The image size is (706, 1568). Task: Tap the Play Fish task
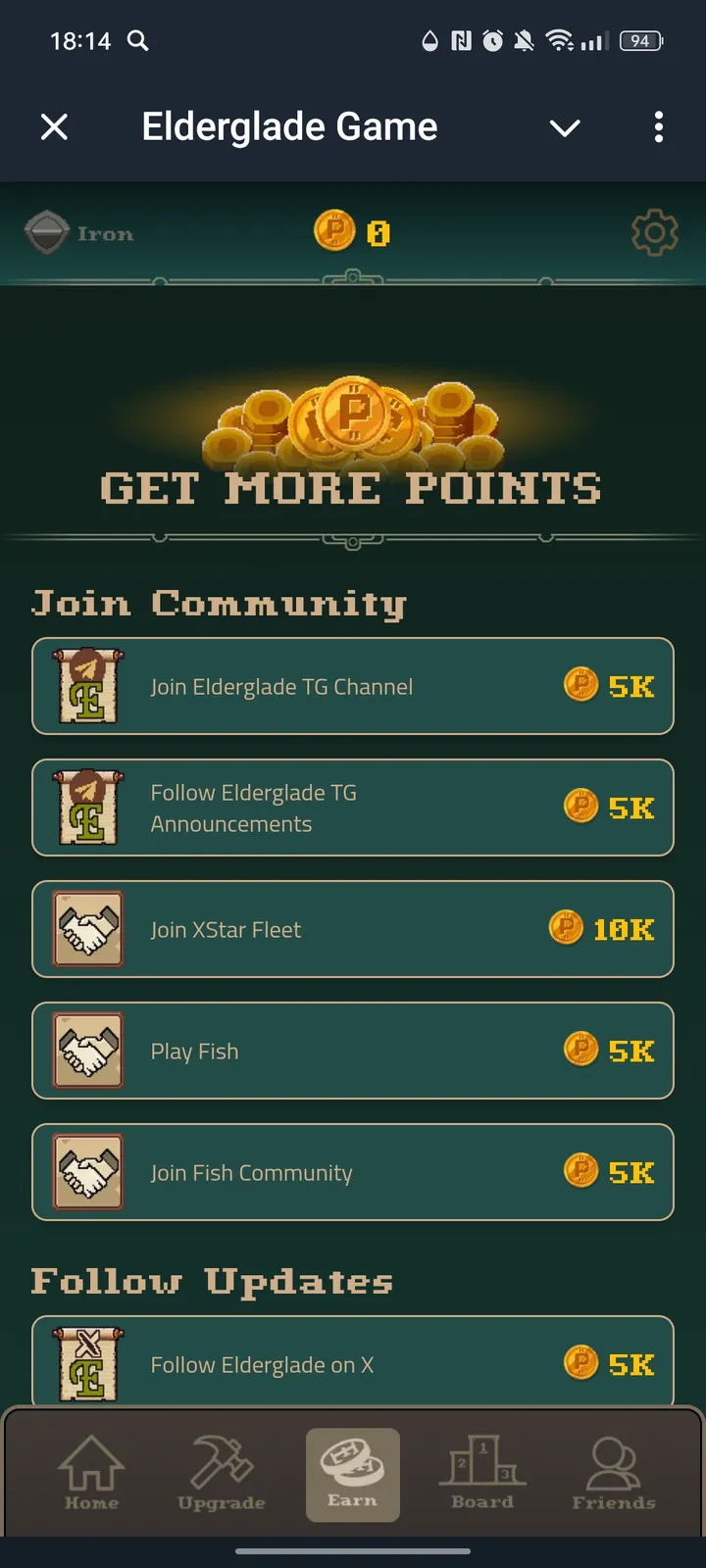click(353, 1051)
